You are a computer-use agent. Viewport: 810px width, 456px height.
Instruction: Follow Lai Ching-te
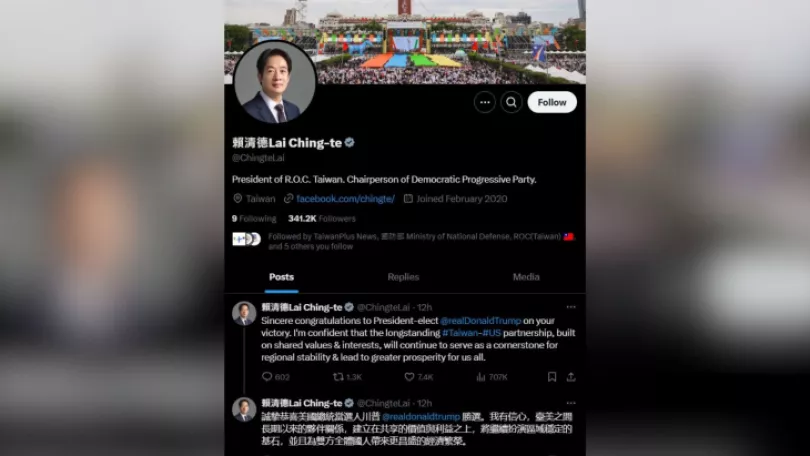[552, 102]
